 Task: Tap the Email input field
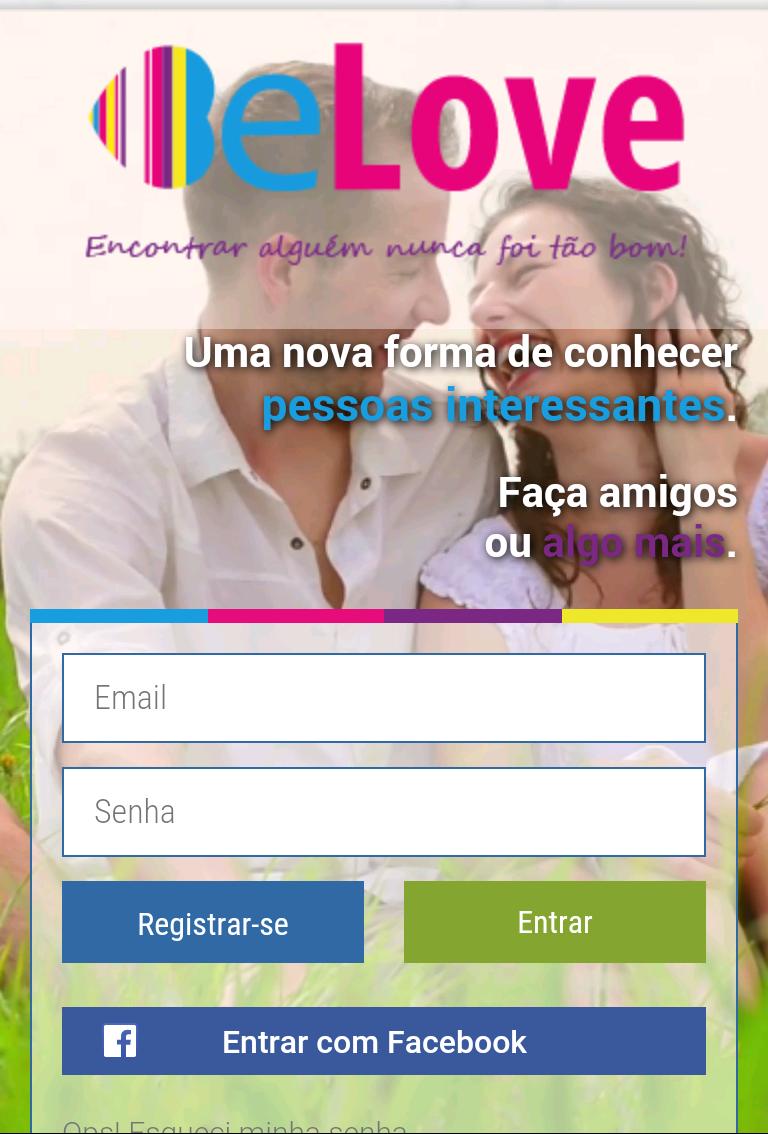384,698
